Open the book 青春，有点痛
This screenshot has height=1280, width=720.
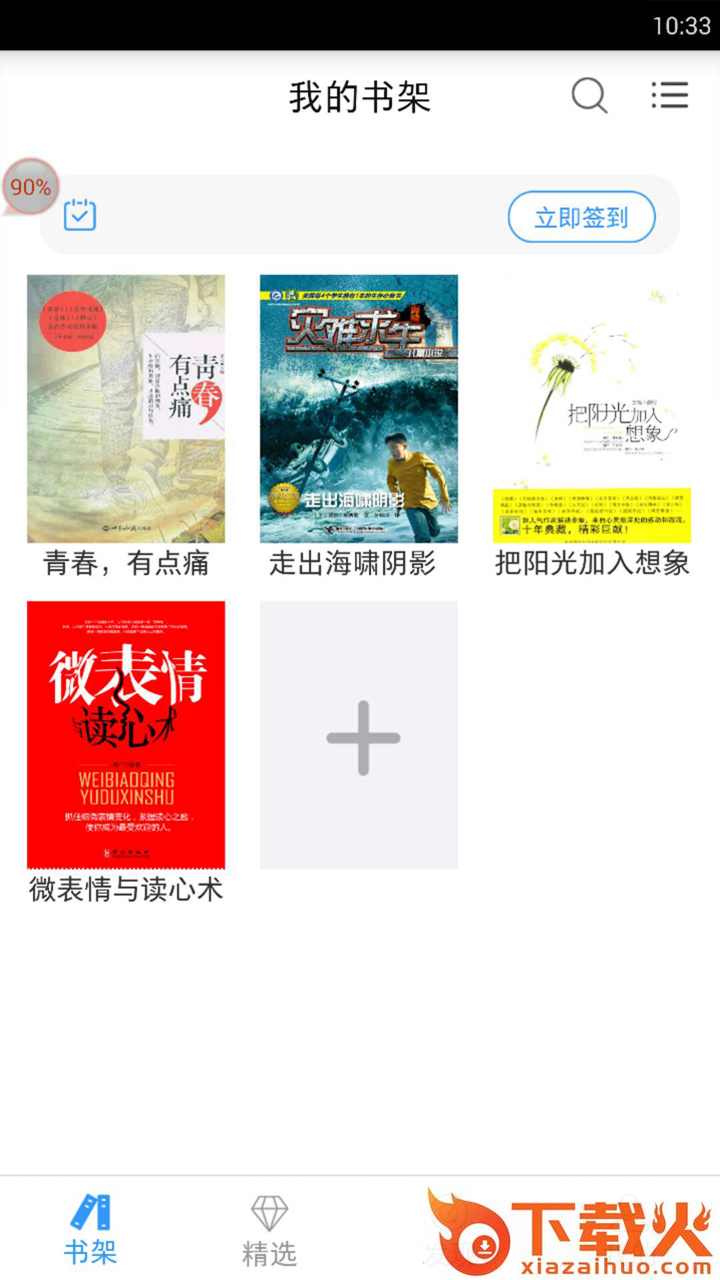pyautogui.click(x=126, y=409)
